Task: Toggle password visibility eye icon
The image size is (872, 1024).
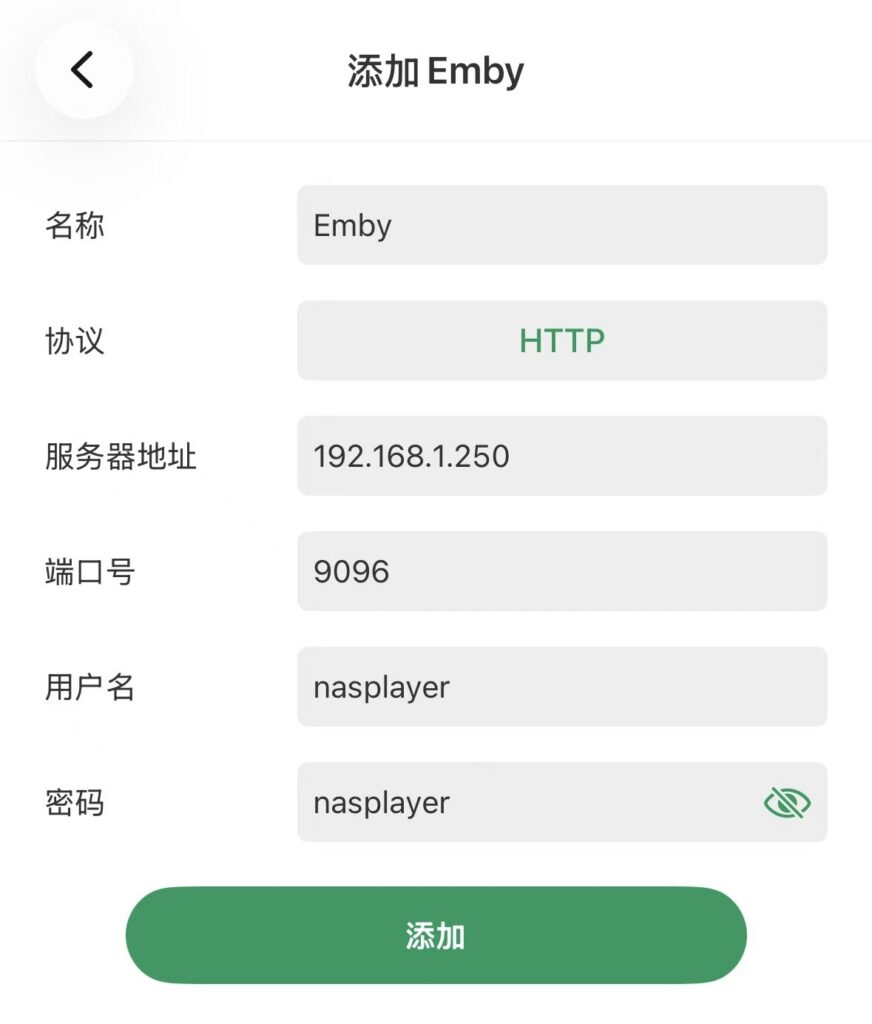Action: click(787, 802)
